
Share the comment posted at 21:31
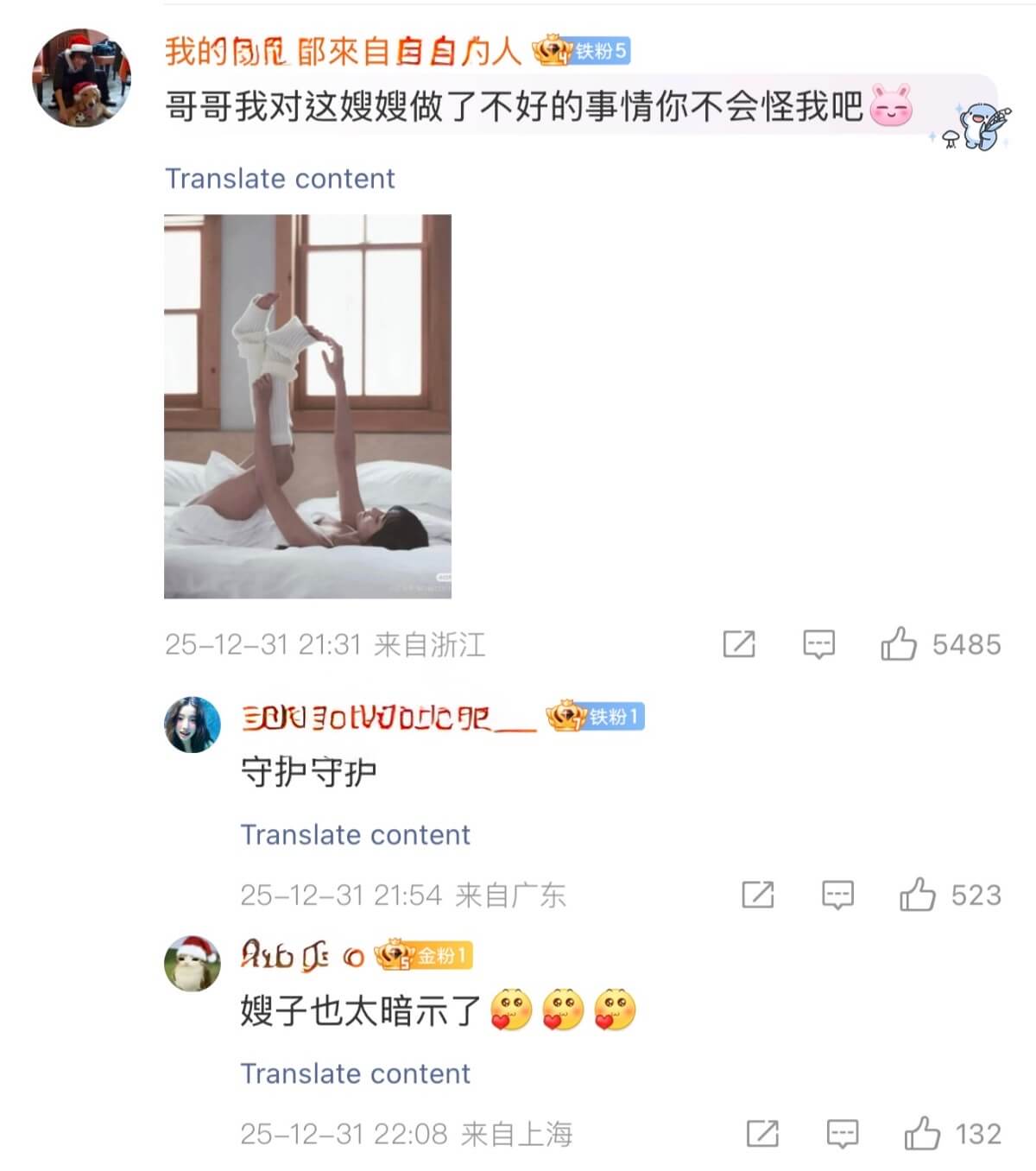pos(739,644)
